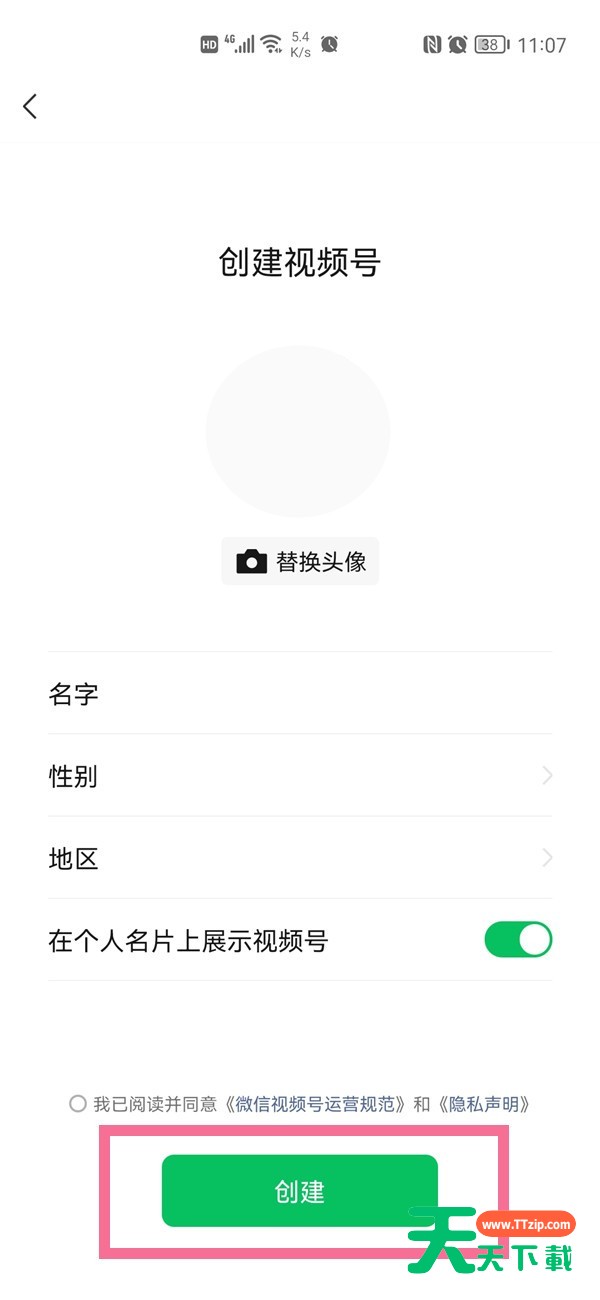Image resolution: width=600 pixels, height=1300 pixels.
Task: Open the 《微信视频号运营规范》 link
Action: pos(317,1104)
